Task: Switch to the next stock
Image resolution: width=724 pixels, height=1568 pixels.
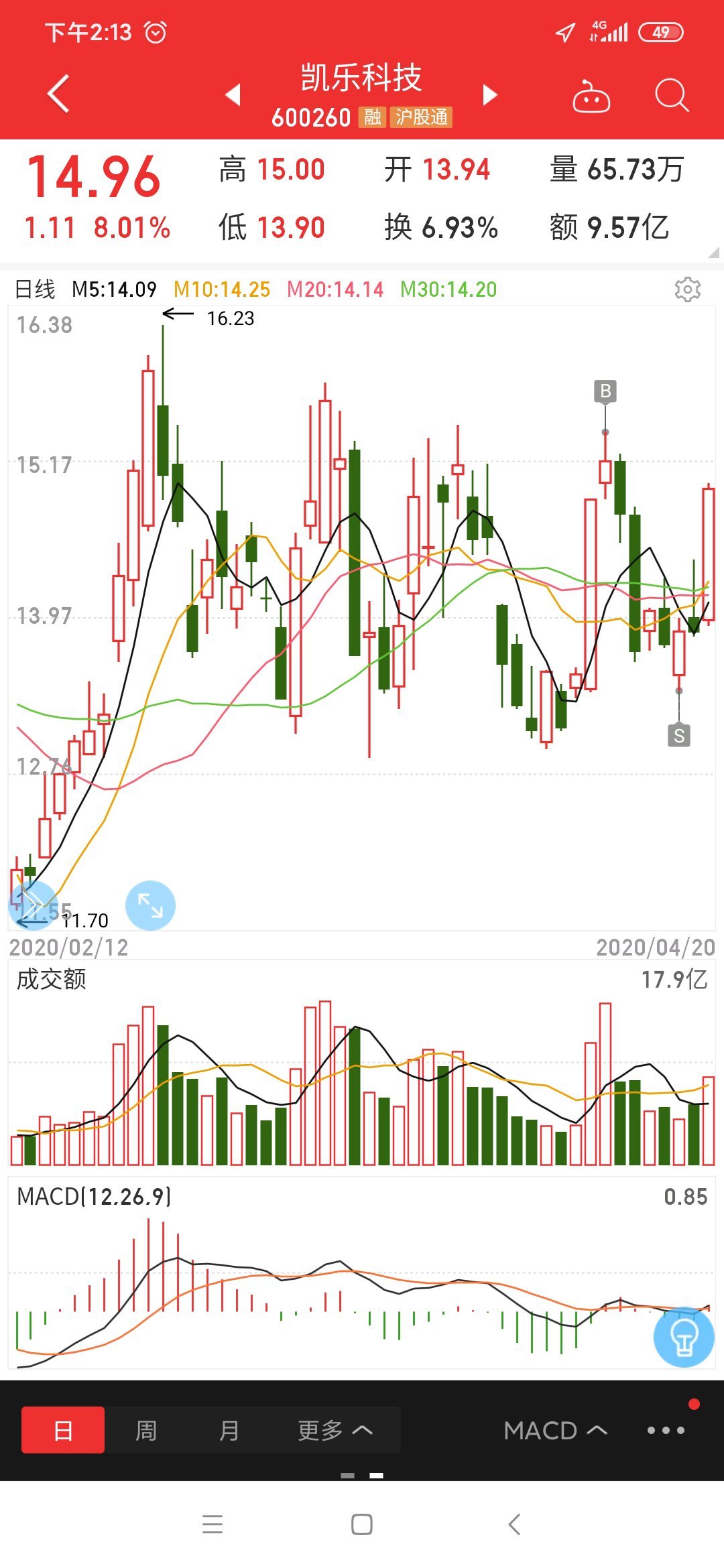Action: pyautogui.click(x=490, y=94)
